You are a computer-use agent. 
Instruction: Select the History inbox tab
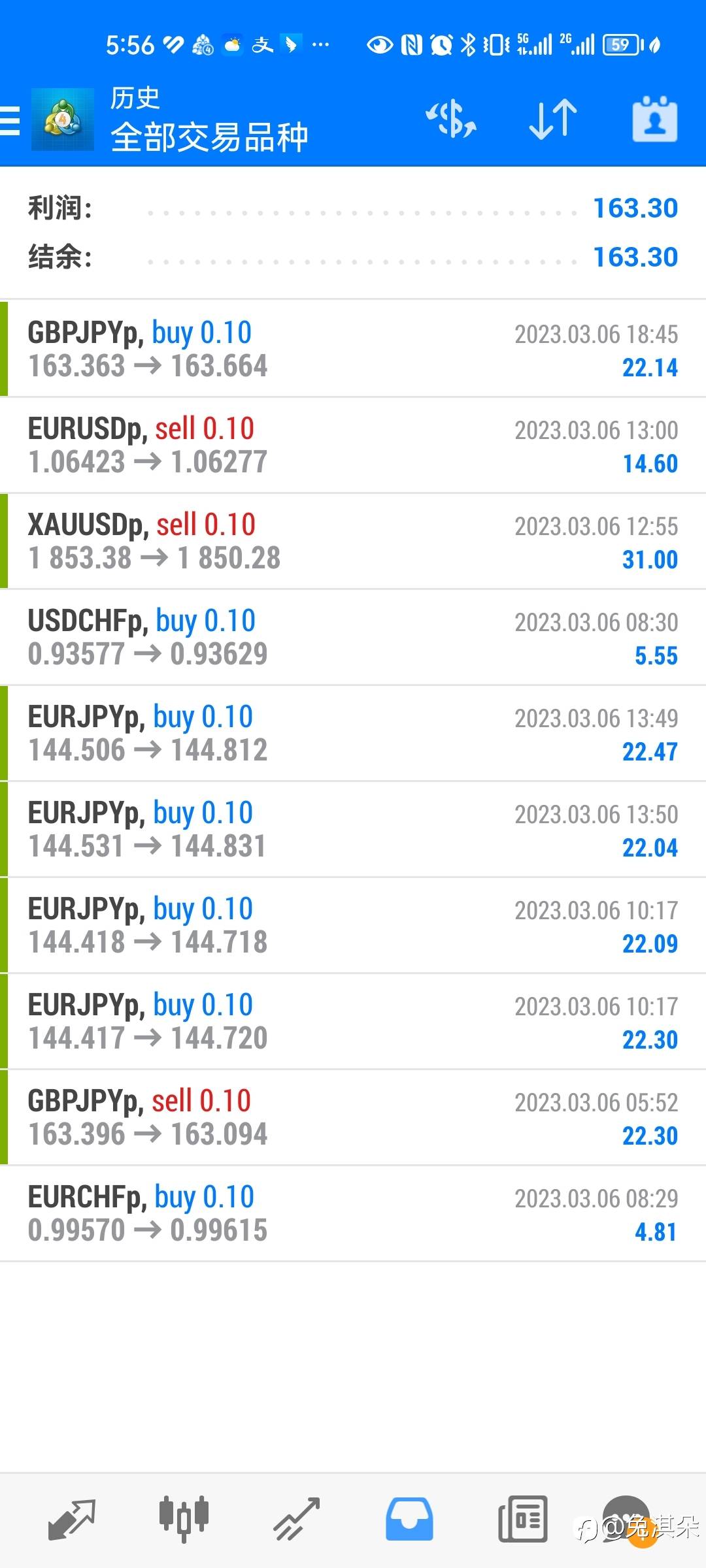tap(409, 1519)
